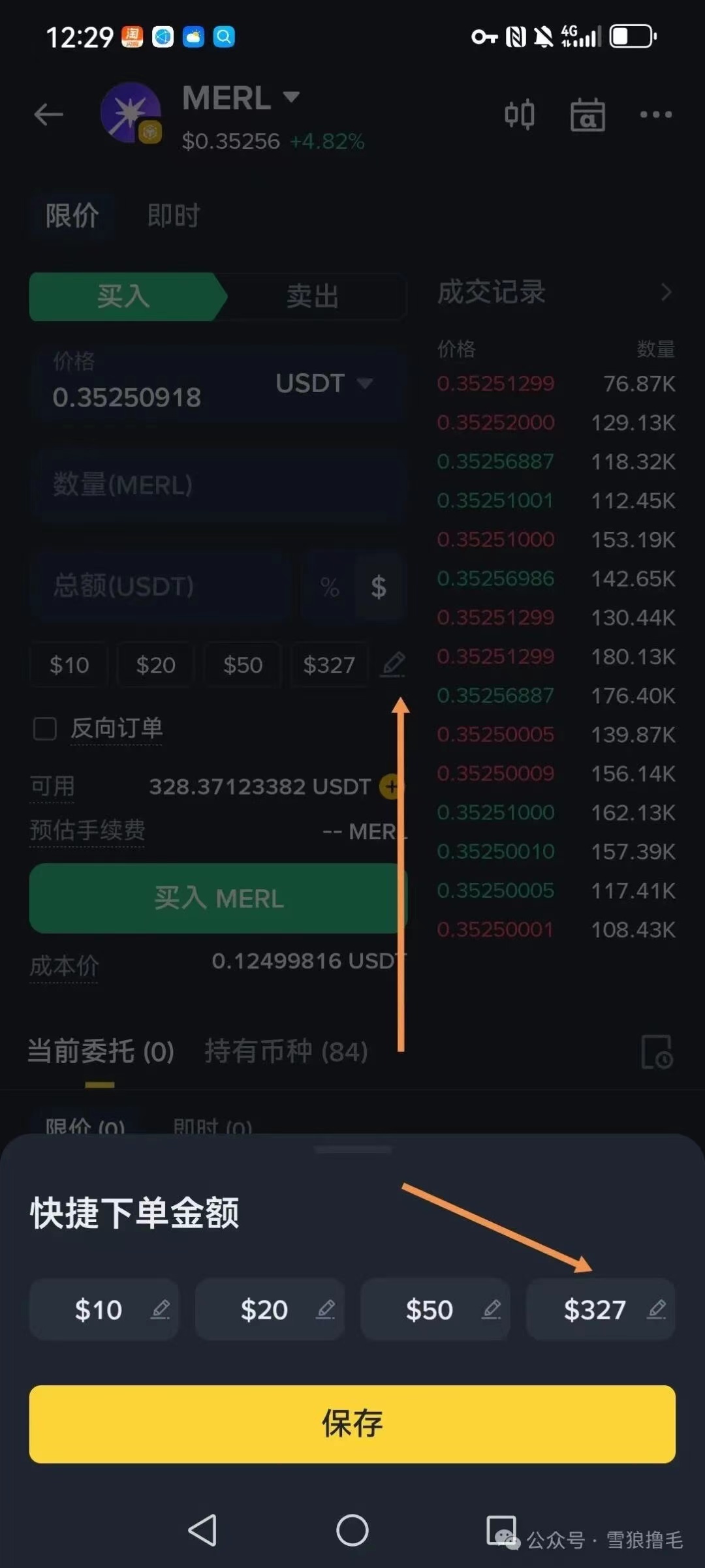
Task: Edit the $327 quick order amount
Action: click(x=657, y=1309)
